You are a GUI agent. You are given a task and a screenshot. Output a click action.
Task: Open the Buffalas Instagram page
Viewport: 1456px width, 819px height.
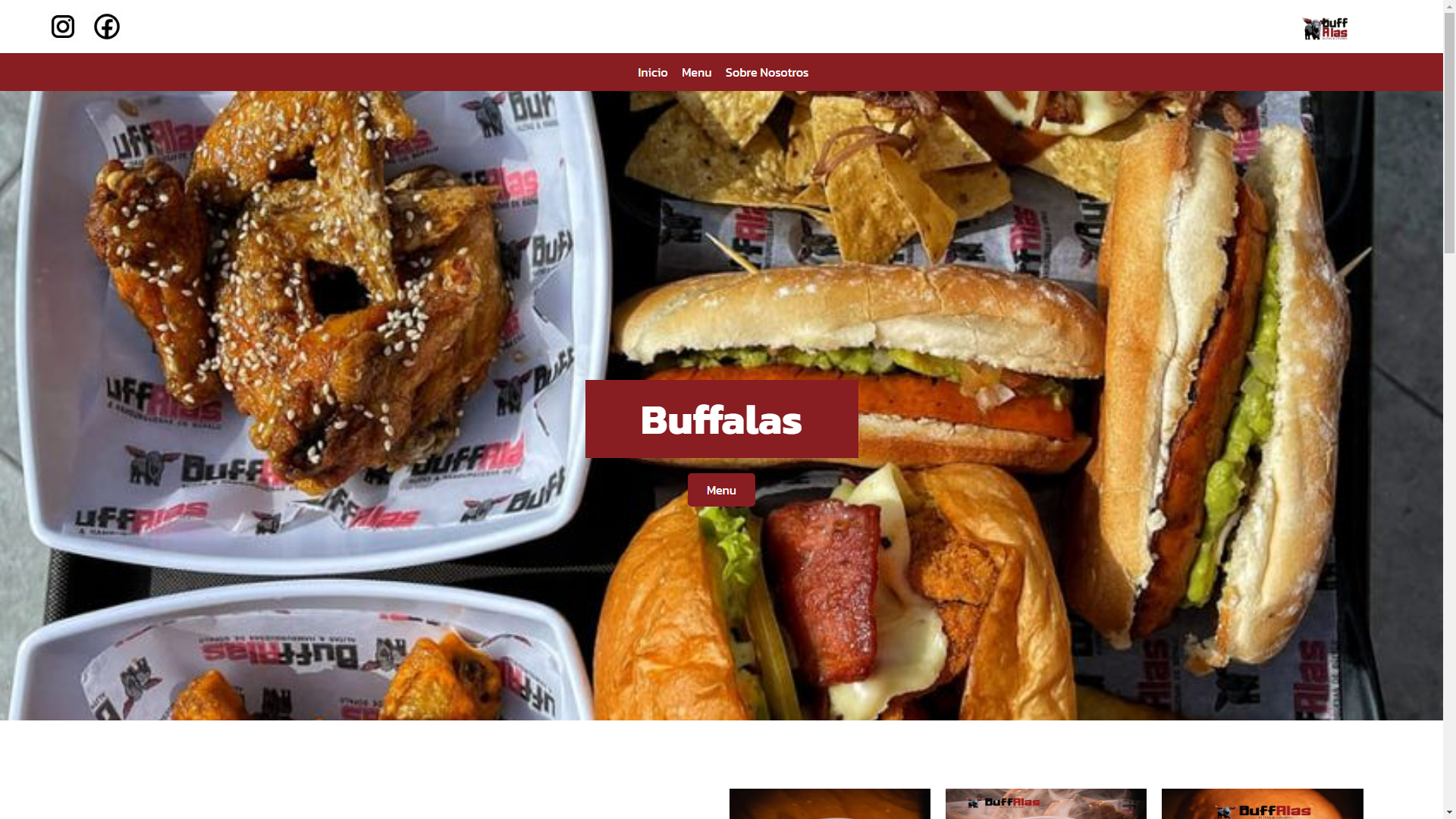point(63,27)
